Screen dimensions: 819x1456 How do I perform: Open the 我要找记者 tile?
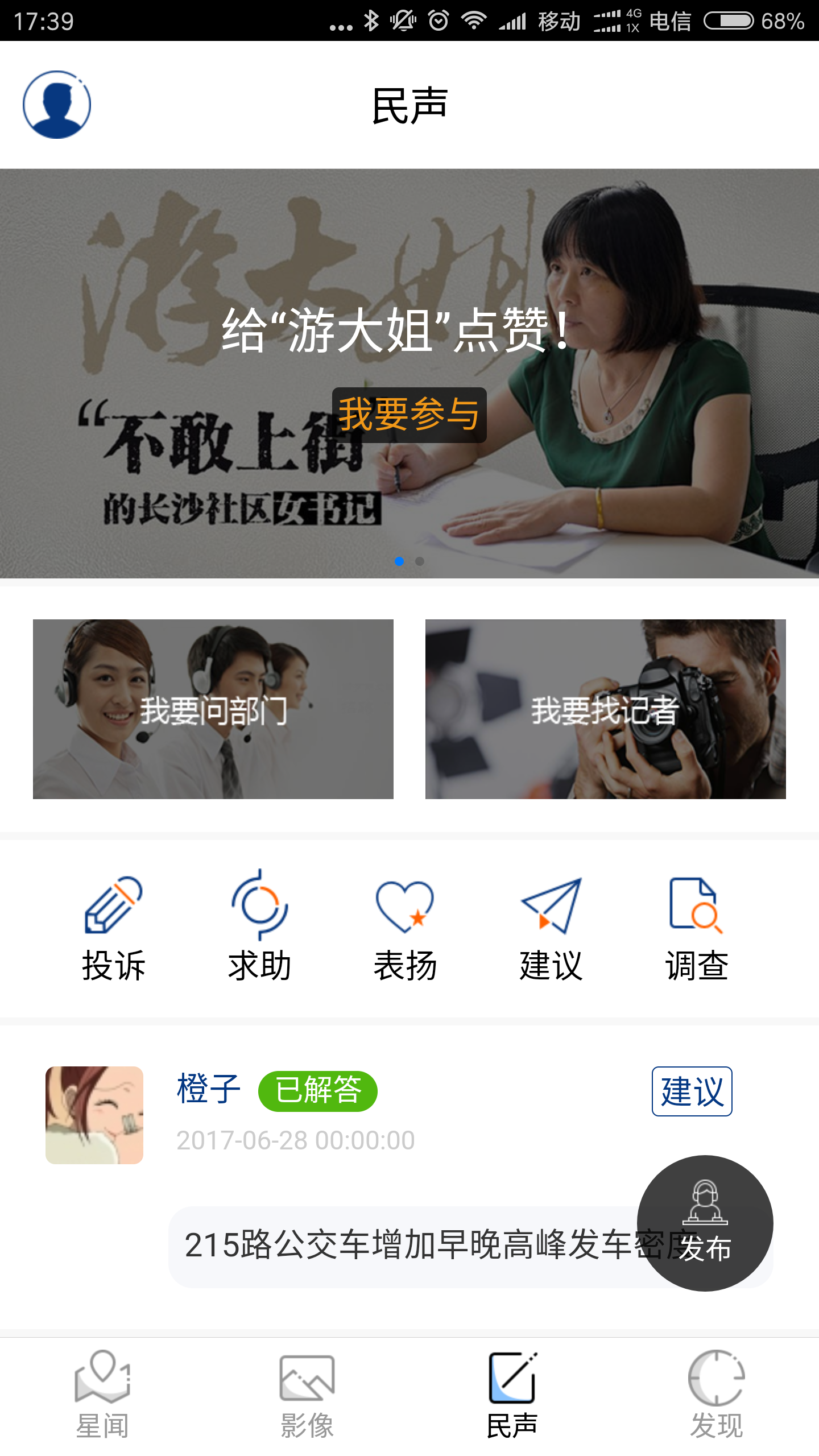point(605,709)
